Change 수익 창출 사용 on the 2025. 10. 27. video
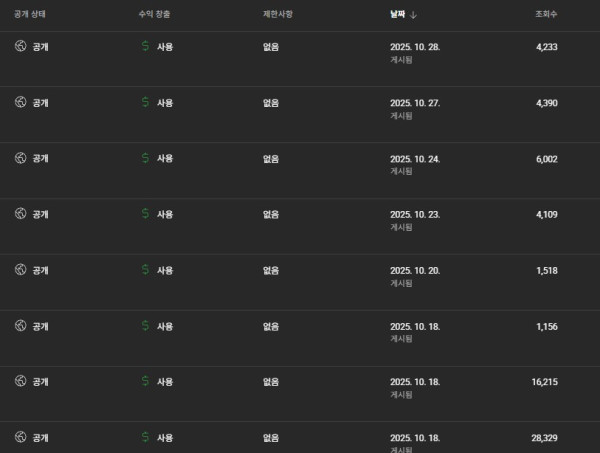 [x=157, y=102]
